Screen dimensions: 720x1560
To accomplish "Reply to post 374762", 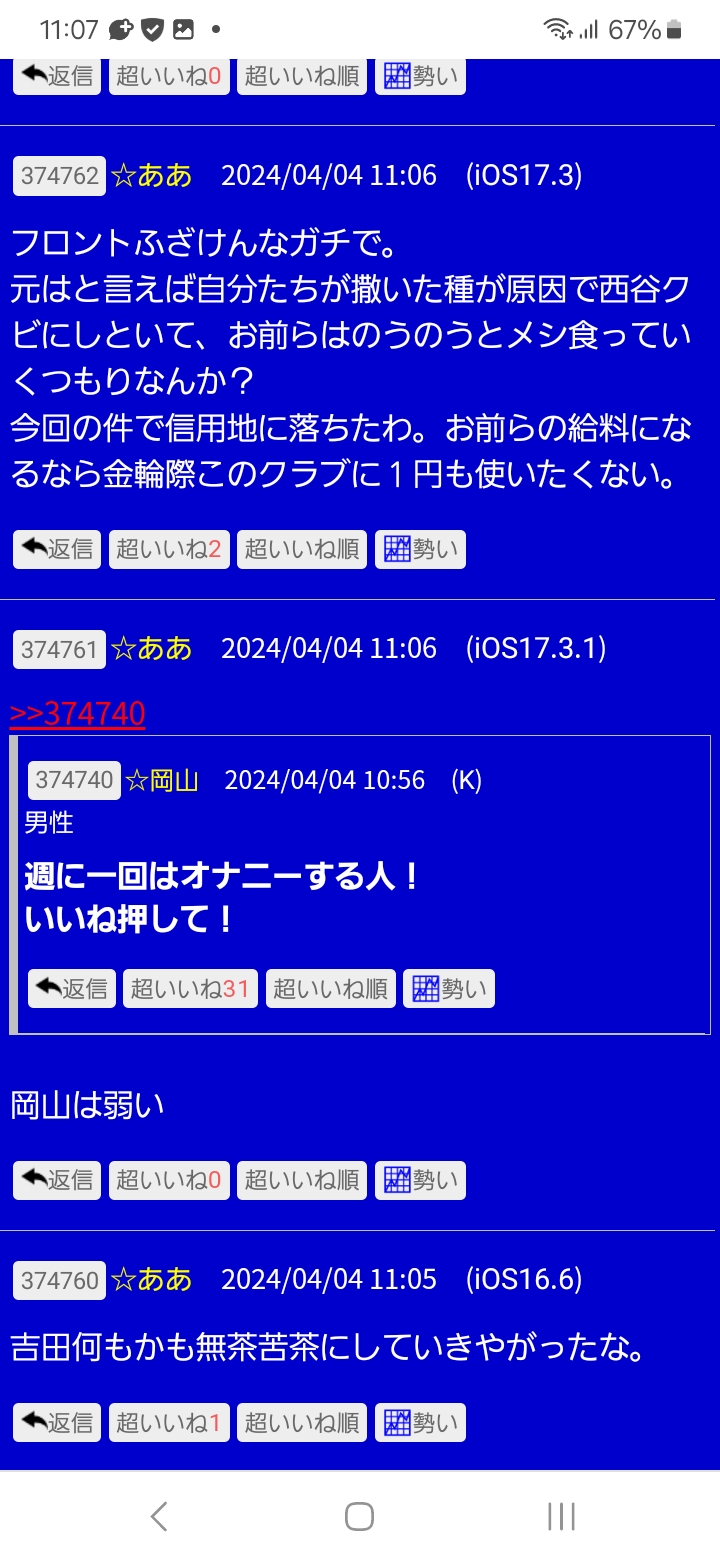I will coord(57,549).
